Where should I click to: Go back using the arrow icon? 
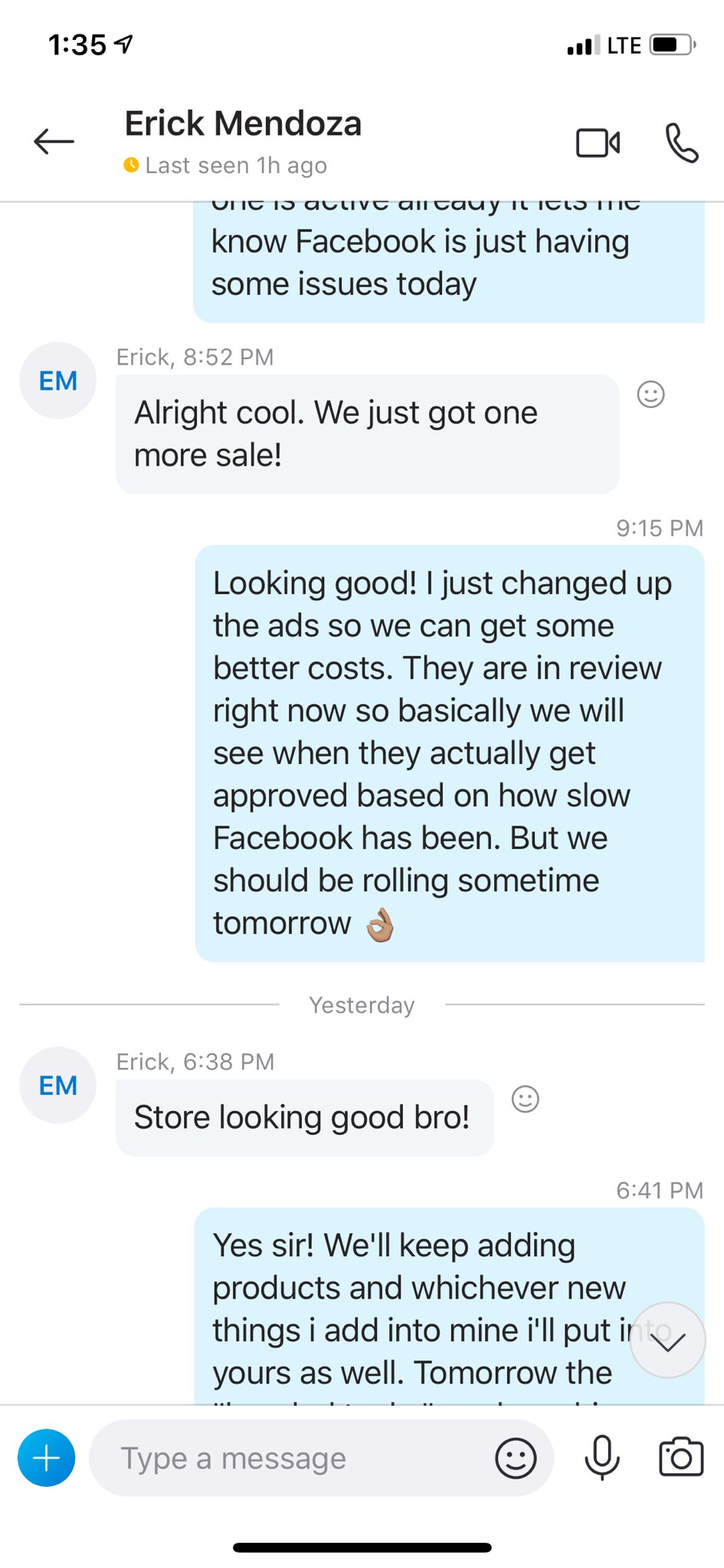[x=54, y=142]
